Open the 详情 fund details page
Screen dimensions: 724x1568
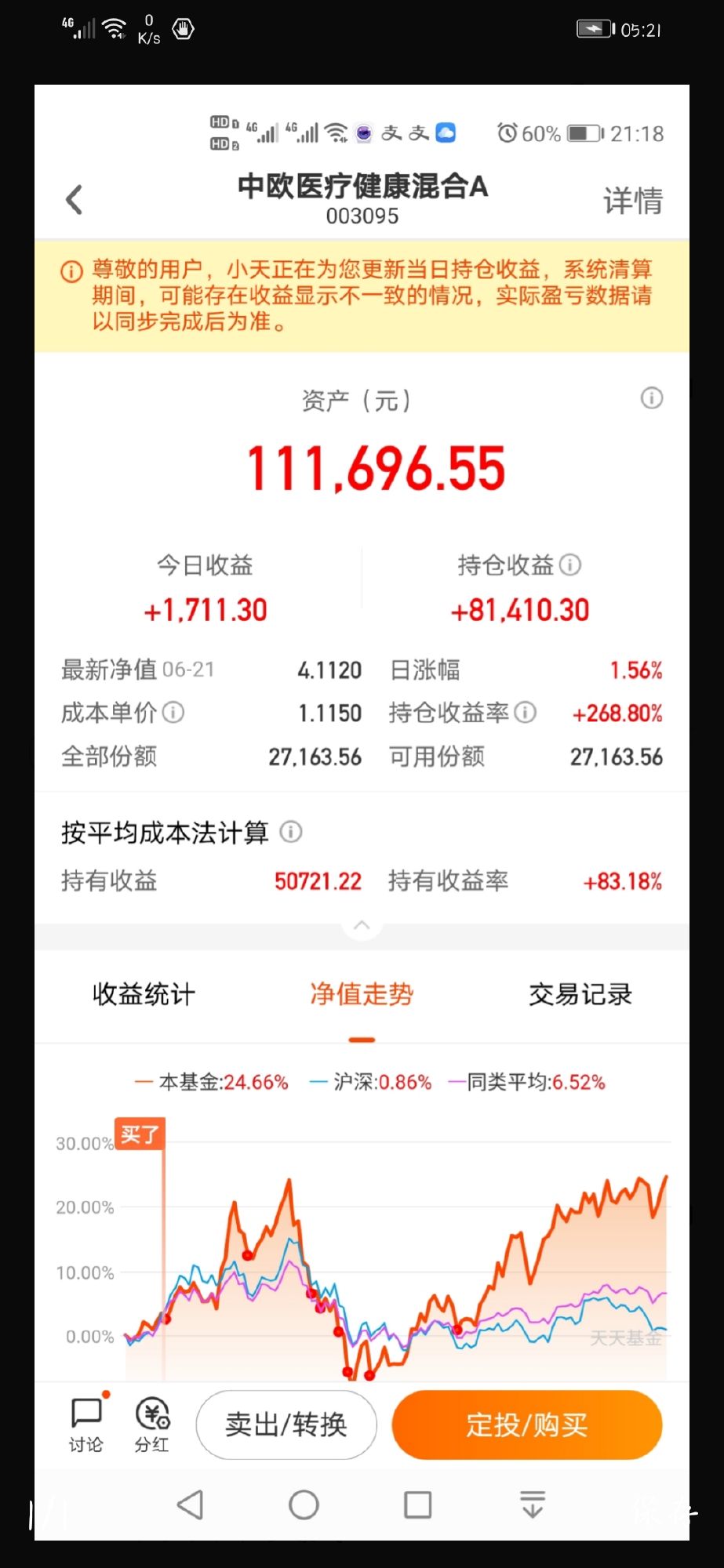pos(632,201)
